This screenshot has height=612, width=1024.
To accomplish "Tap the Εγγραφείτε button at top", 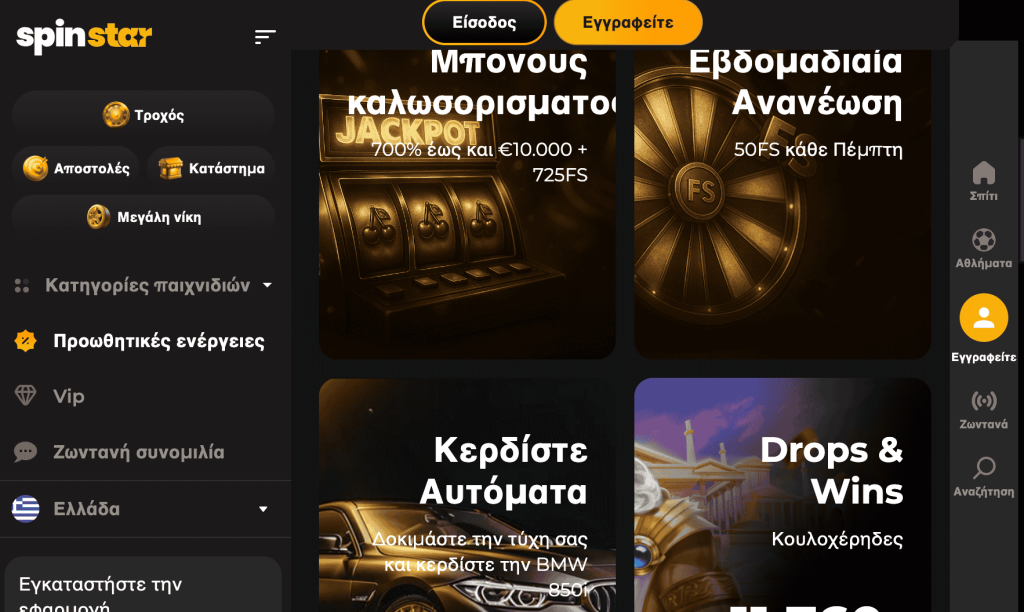I will point(628,22).
